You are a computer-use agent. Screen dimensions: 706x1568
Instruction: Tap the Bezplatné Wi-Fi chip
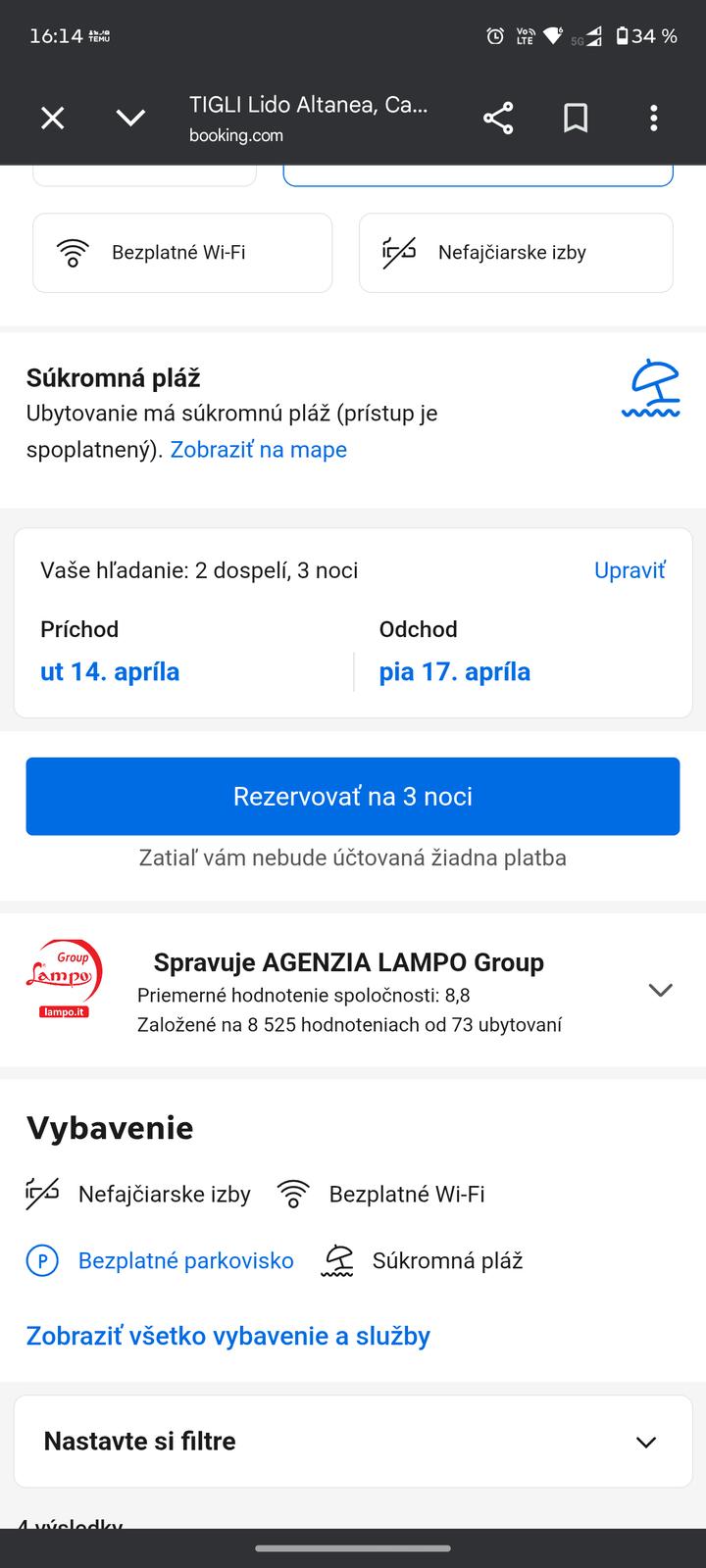coord(182,253)
